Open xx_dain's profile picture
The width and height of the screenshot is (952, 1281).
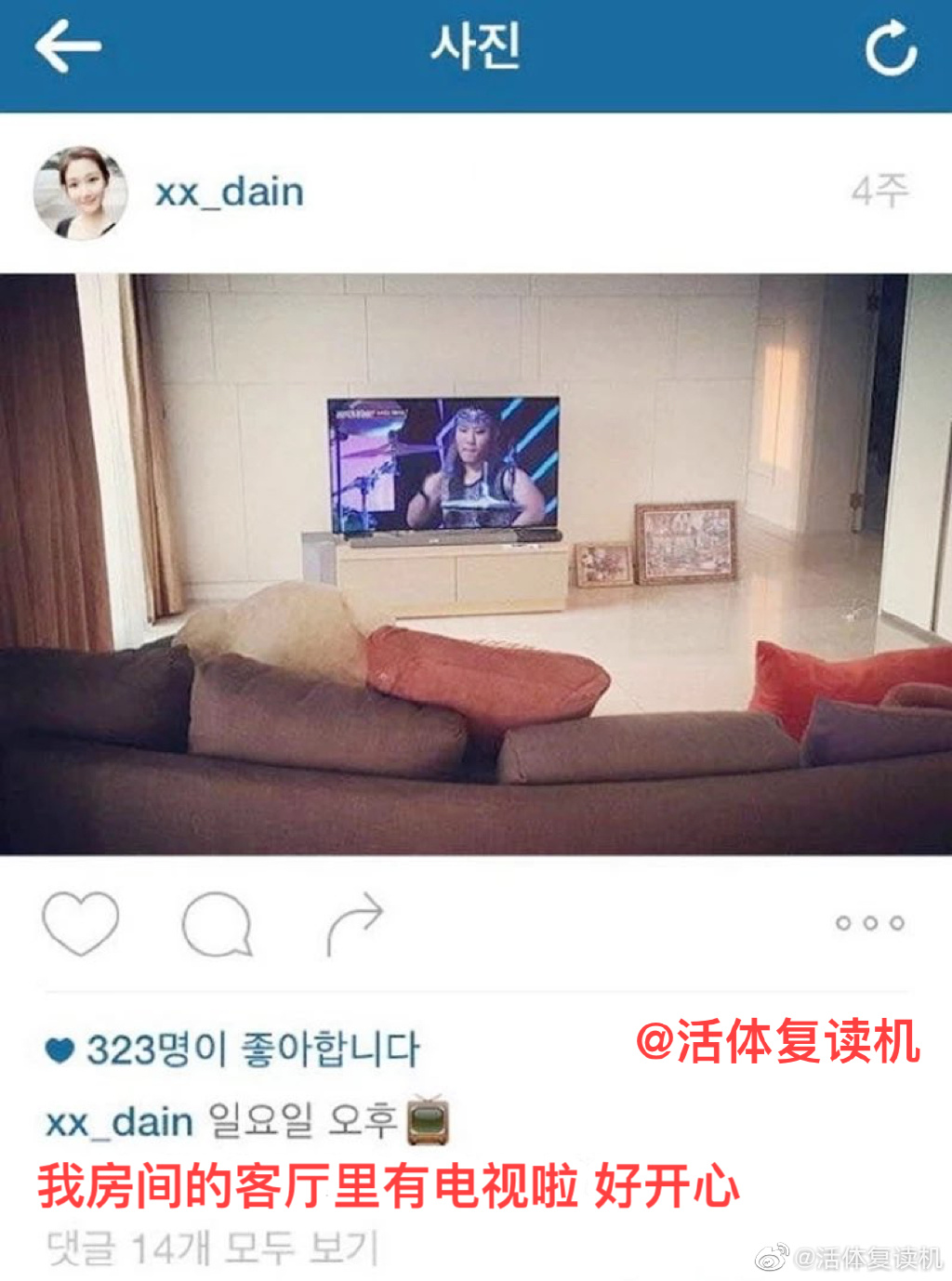point(81,193)
